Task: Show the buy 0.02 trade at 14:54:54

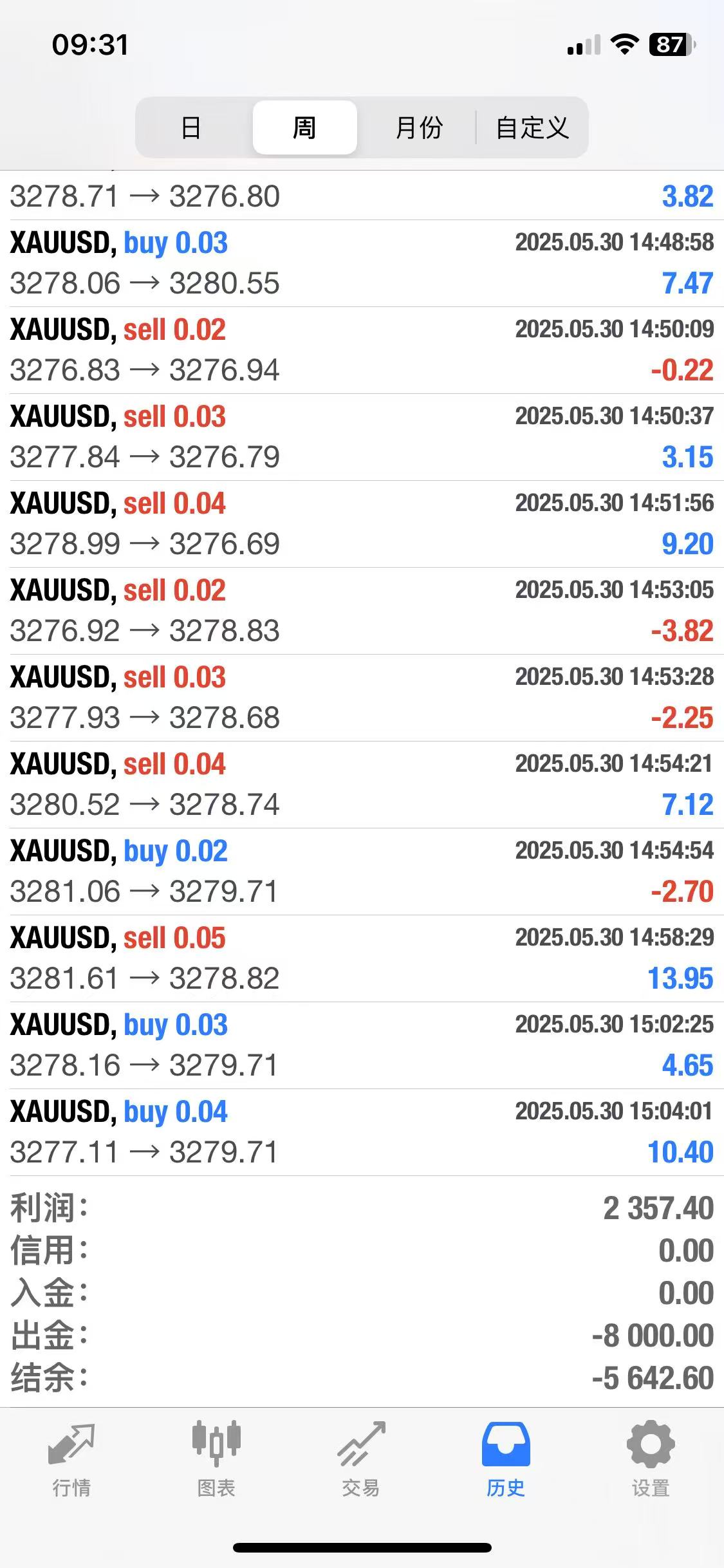Action: pyautogui.click(x=362, y=872)
